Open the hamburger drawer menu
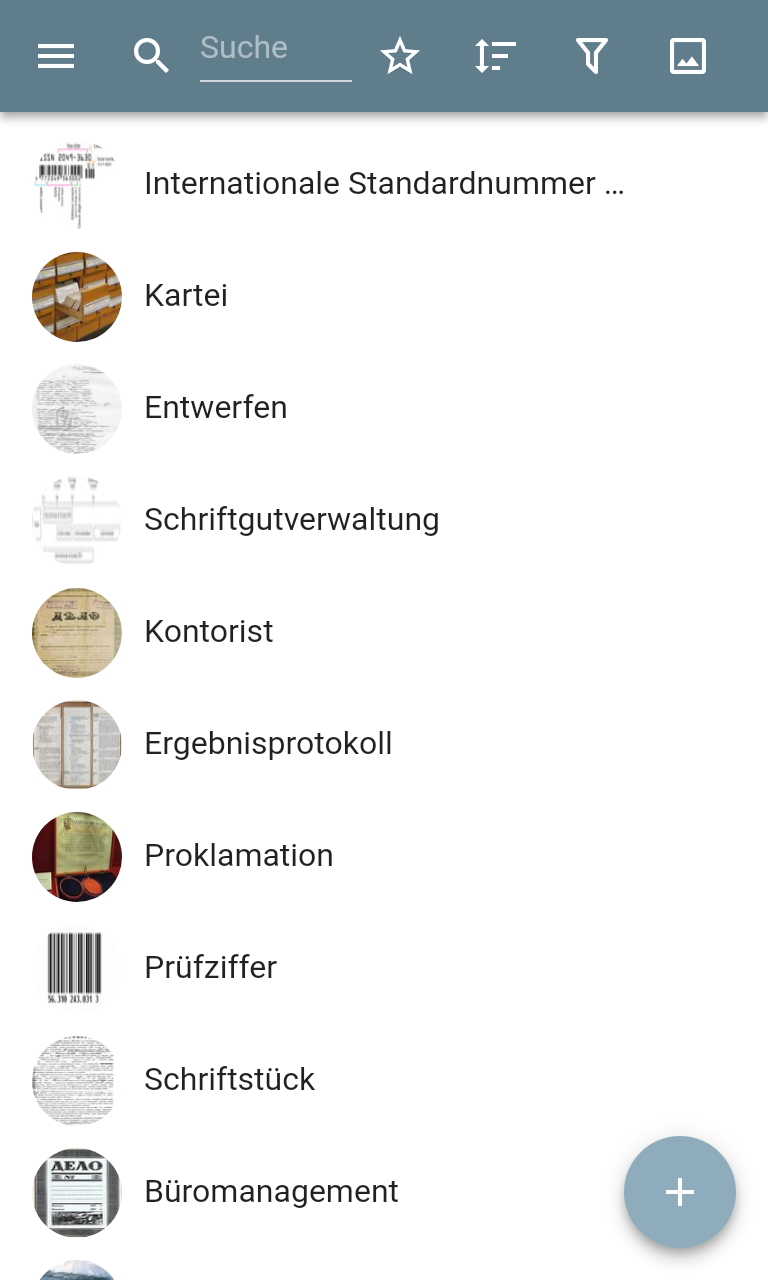Viewport: 768px width, 1280px height. click(56, 56)
